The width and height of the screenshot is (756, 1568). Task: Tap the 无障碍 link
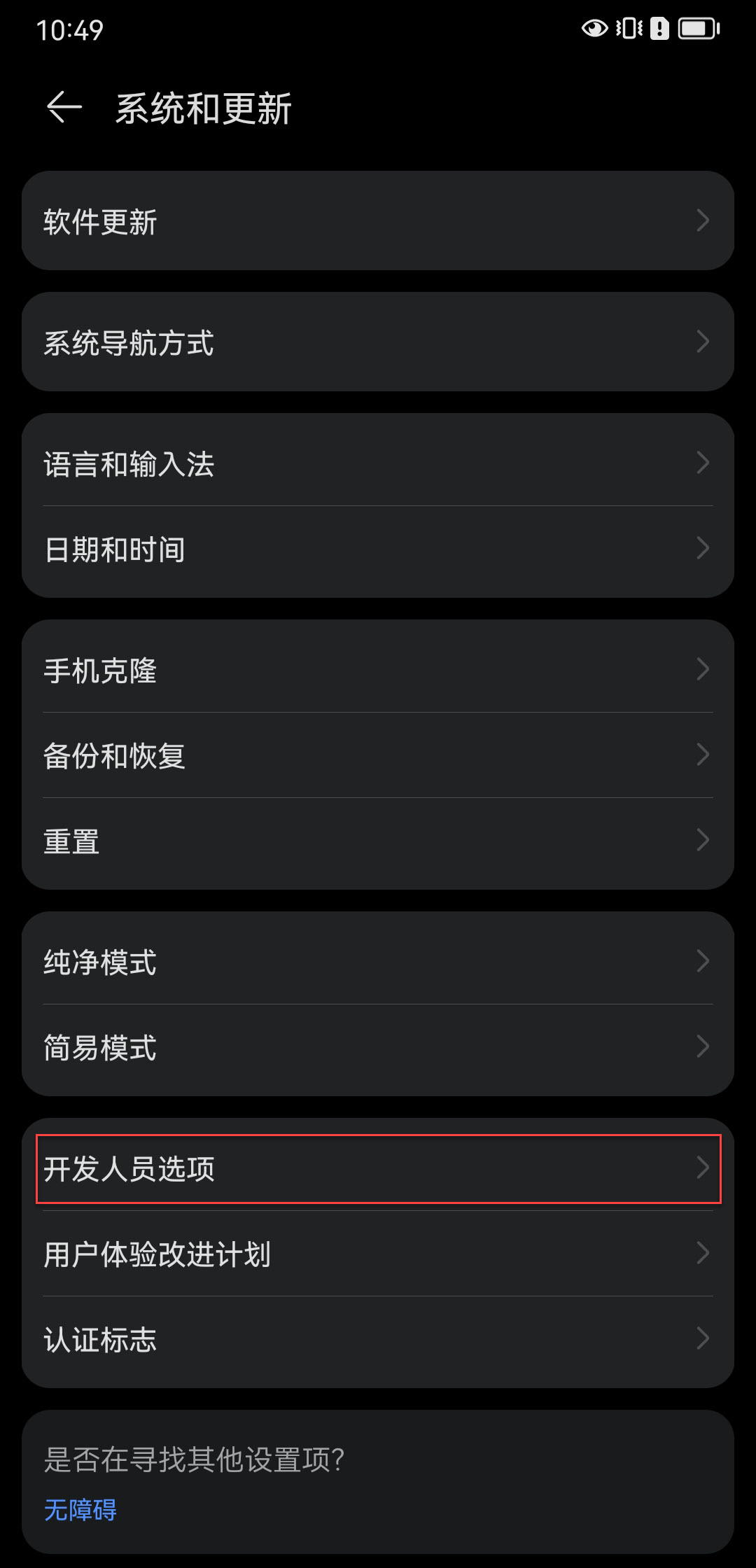tap(80, 1510)
